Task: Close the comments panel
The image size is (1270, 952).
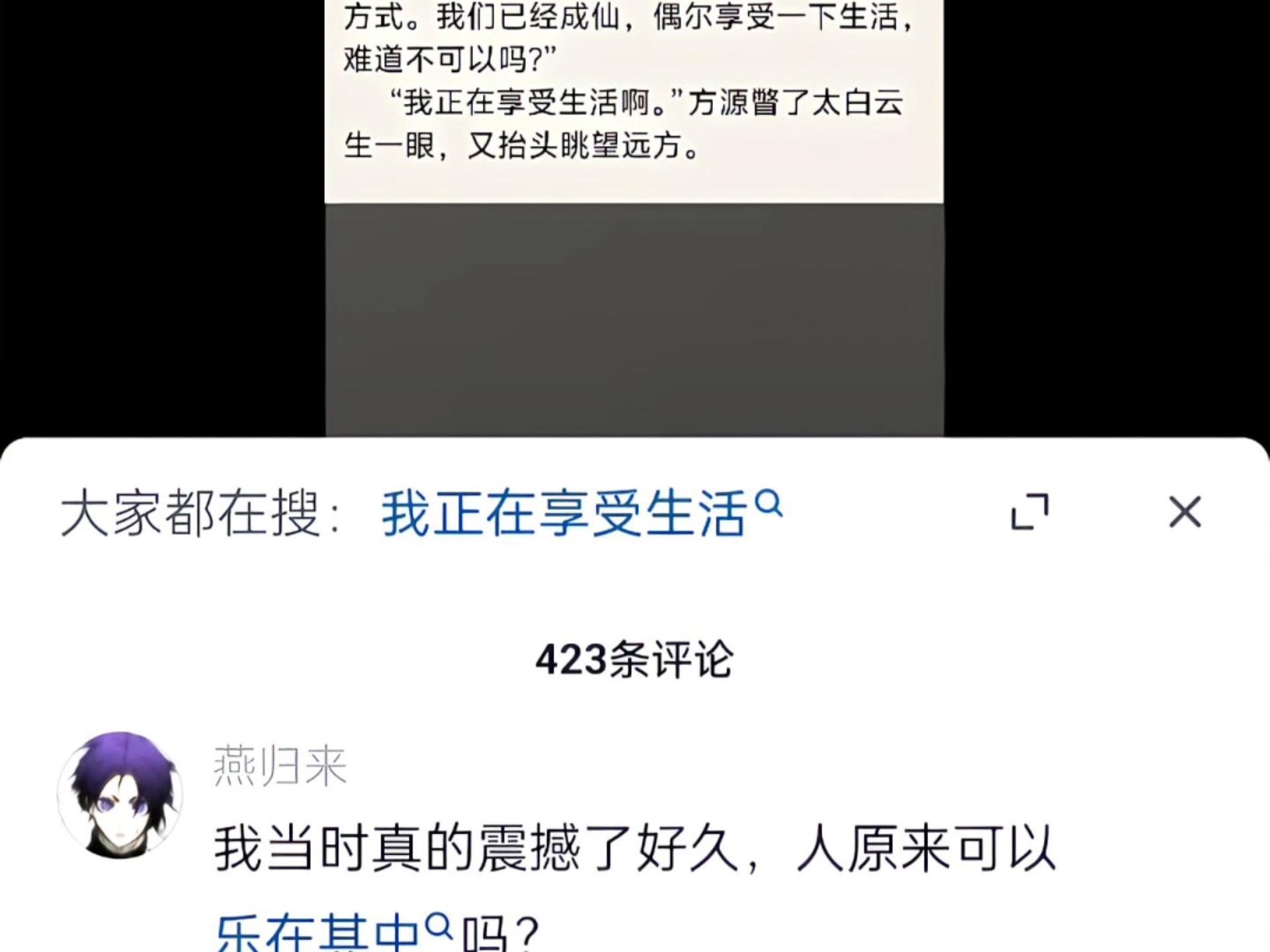Action: pyautogui.click(x=1184, y=512)
